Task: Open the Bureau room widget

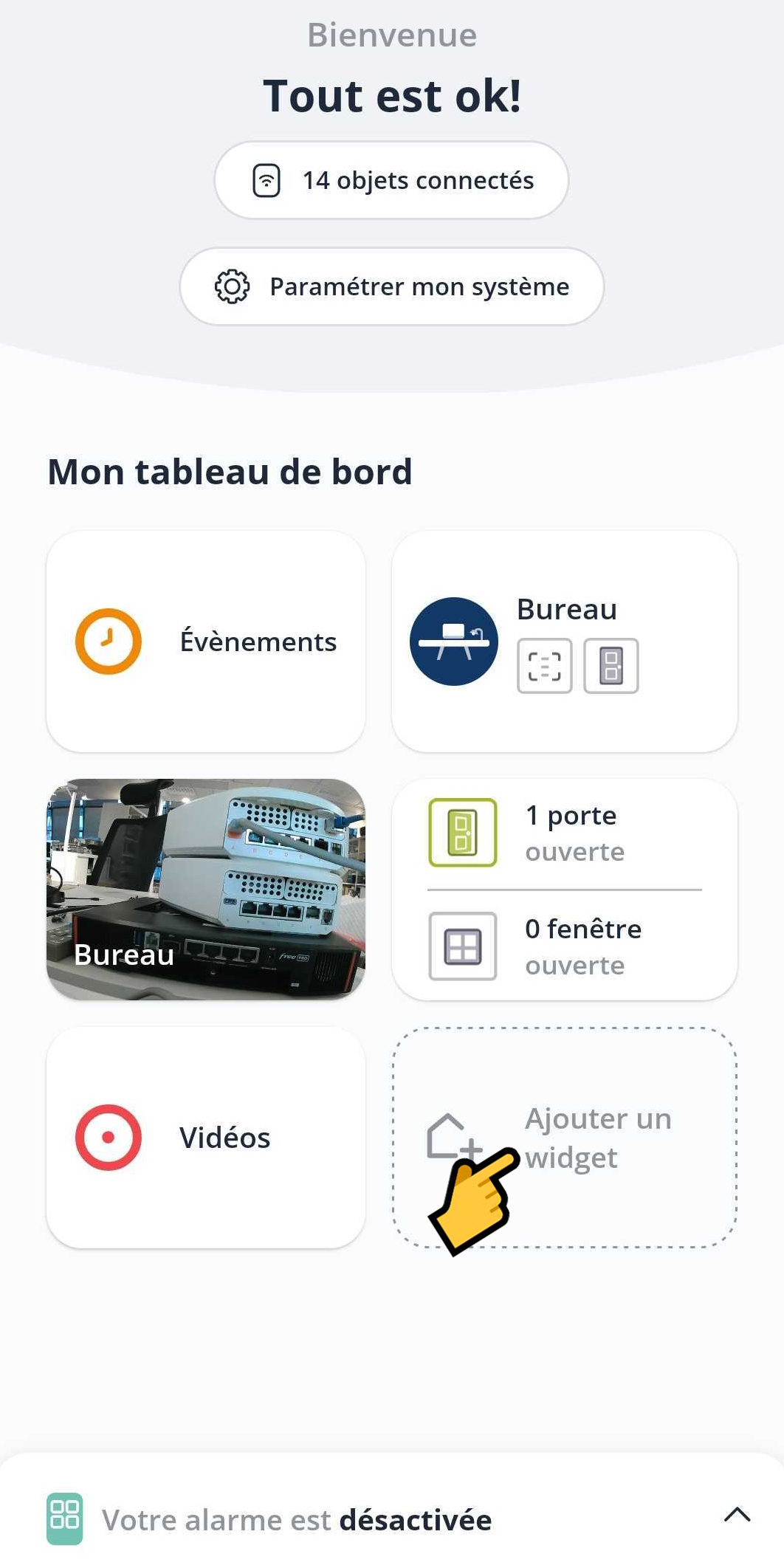Action: [565, 642]
